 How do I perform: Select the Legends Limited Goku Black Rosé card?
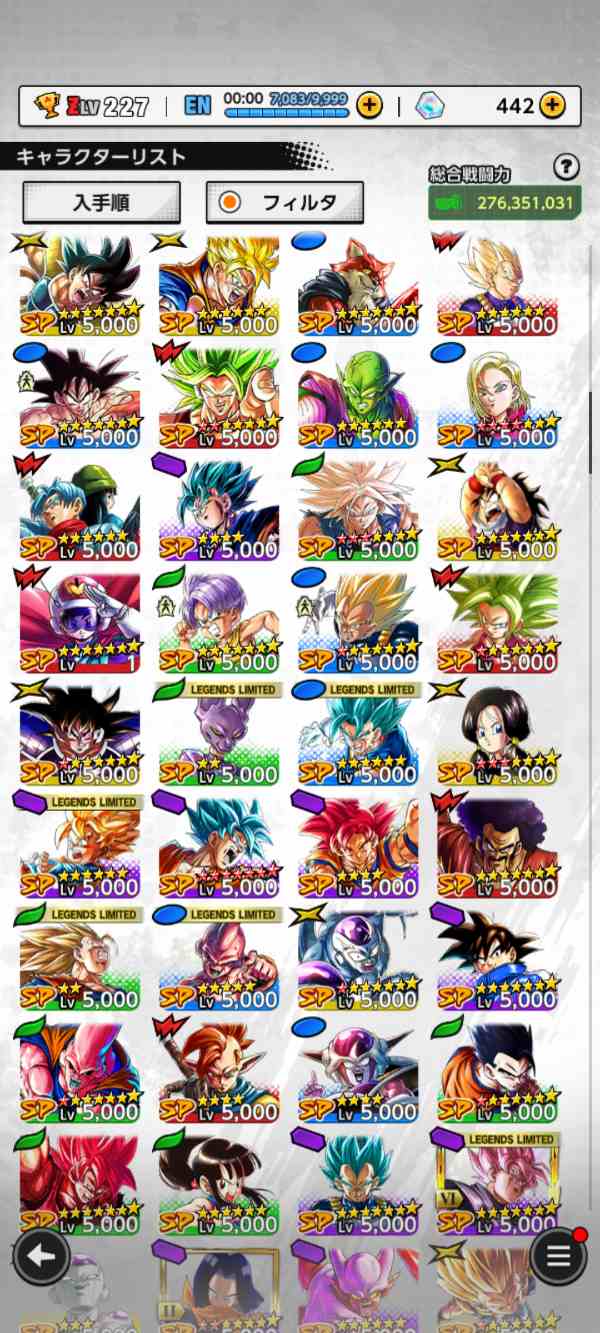497,1184
